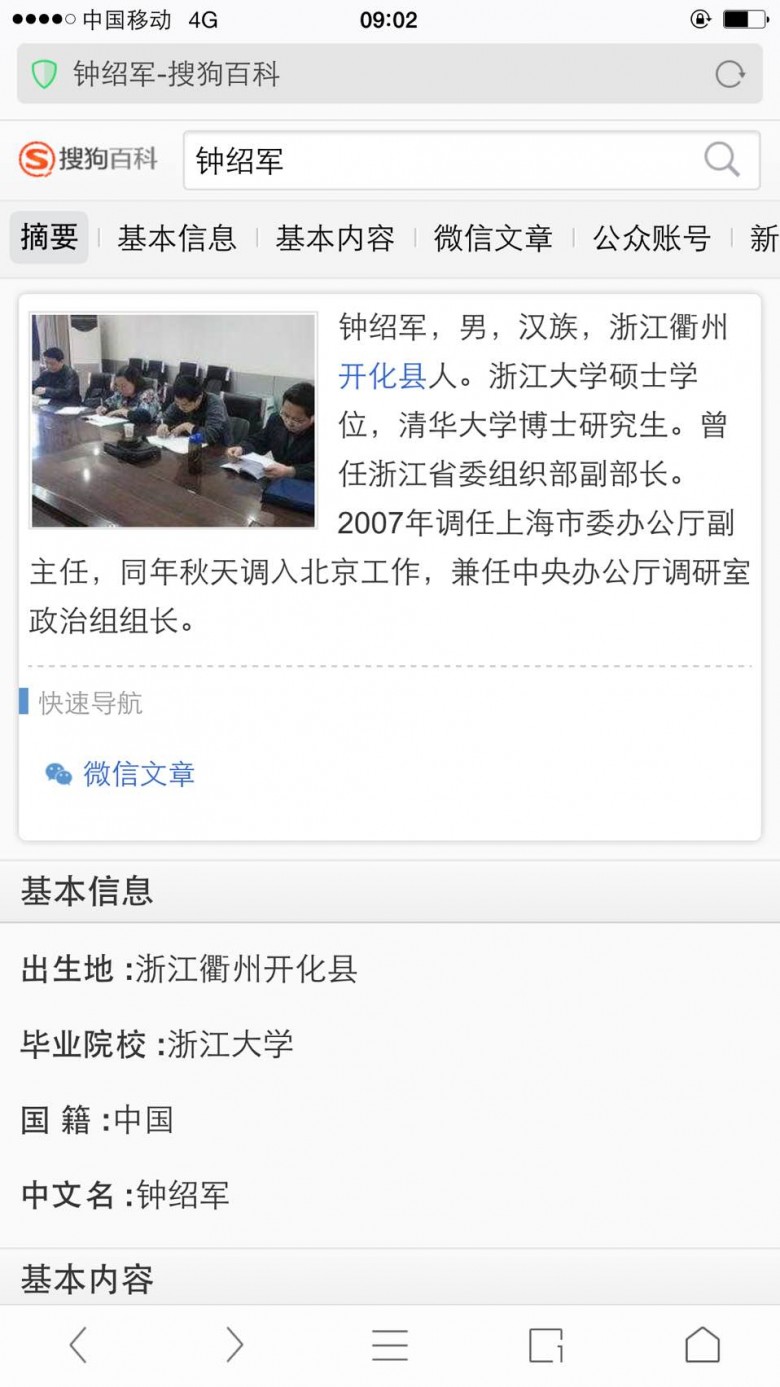Reload the page with the refresh icon

(x=730, y=75)
